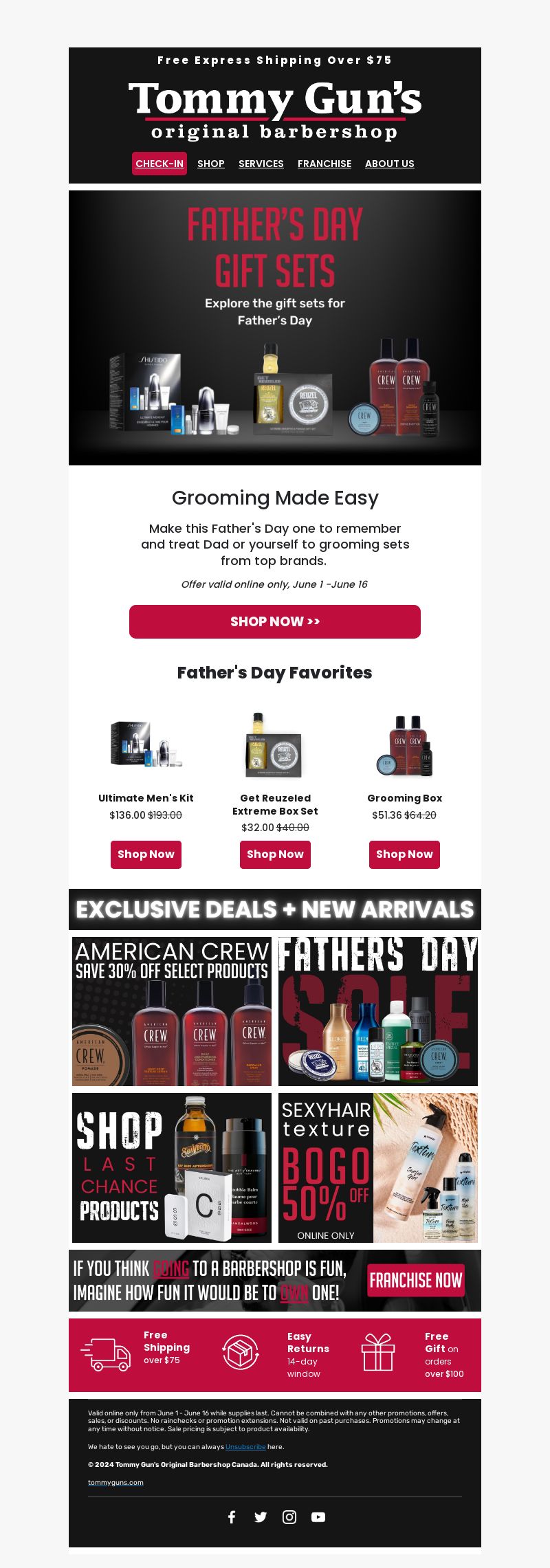The width and height of the screenshot is (550, 1568).
Task: Open the ABOUT US link
Action: tap(390, 164)
